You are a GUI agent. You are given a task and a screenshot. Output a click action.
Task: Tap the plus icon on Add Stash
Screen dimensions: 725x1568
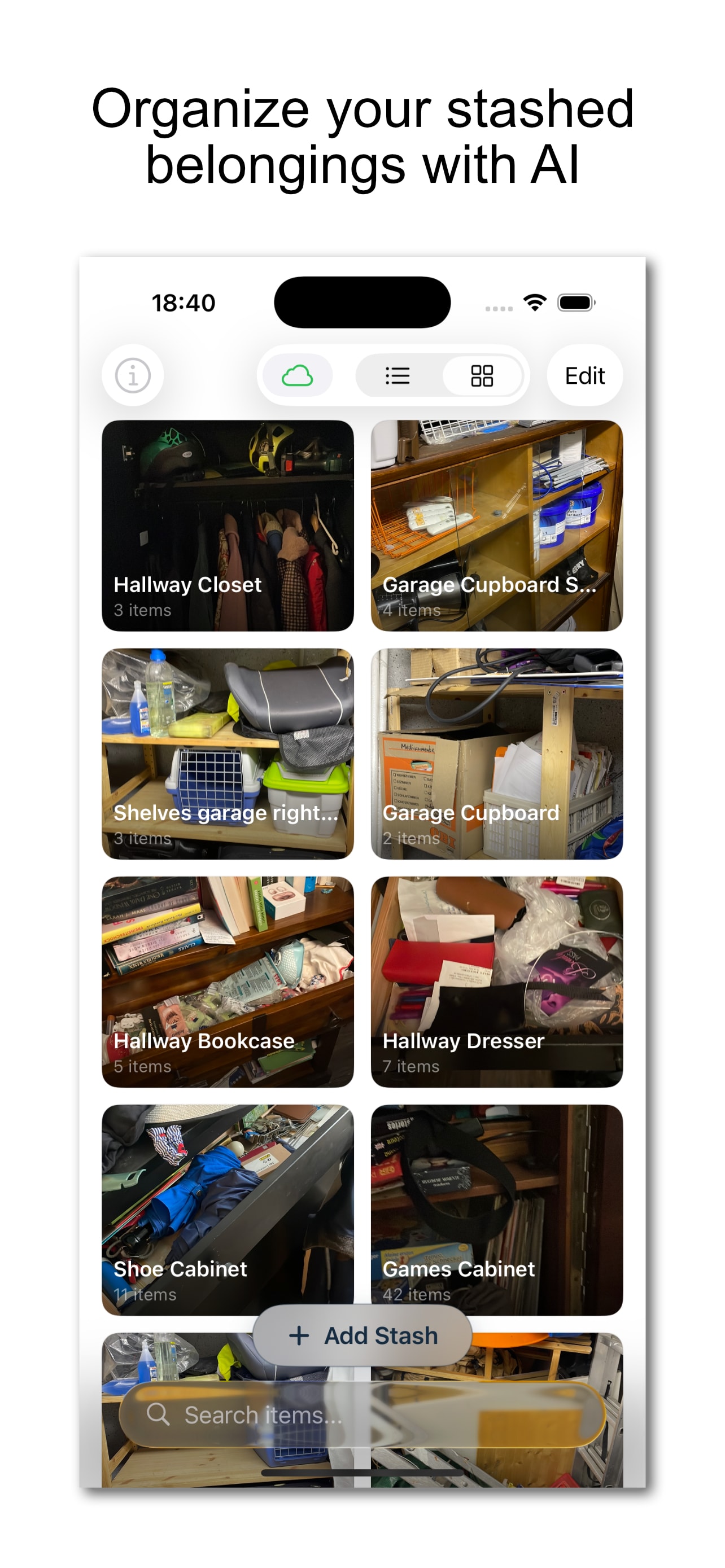[x=298, y=1335]
